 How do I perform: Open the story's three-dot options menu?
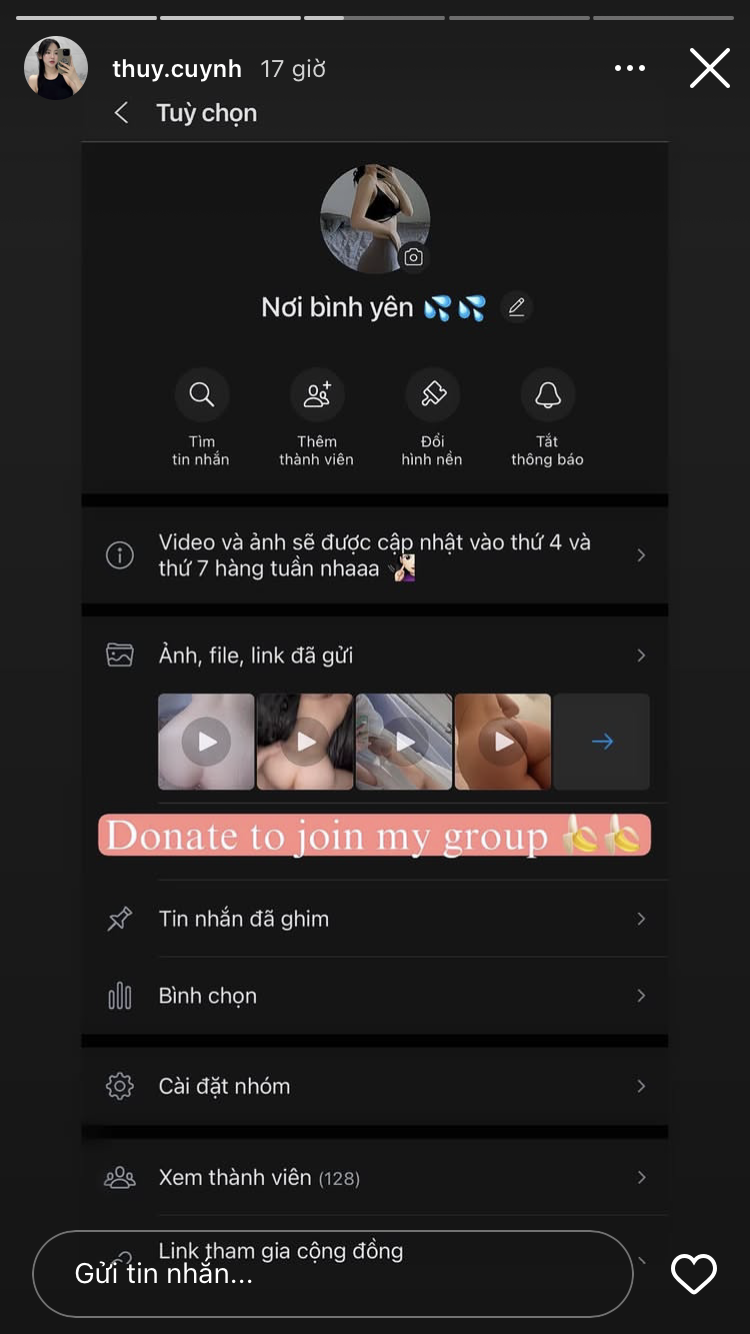coord(630,68)
